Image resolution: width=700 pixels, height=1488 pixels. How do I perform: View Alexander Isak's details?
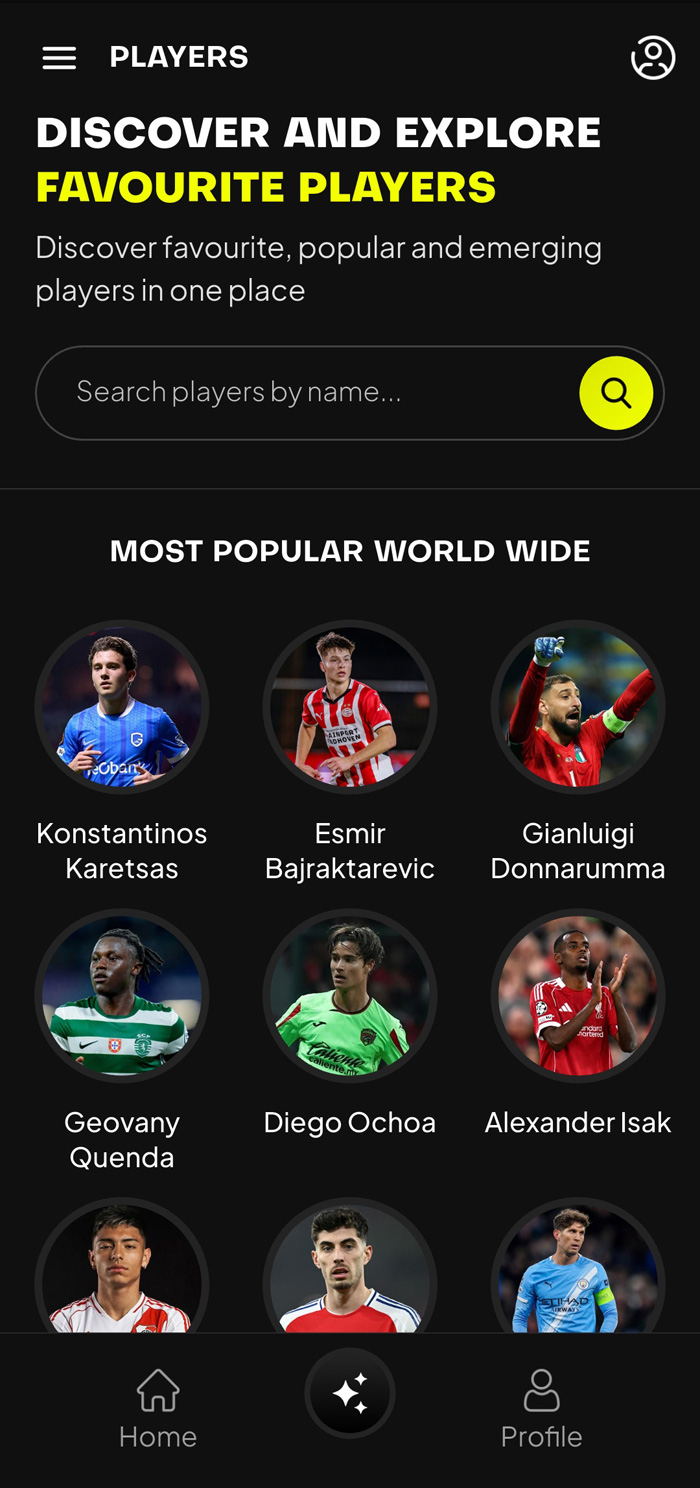(x=578, y=996)
